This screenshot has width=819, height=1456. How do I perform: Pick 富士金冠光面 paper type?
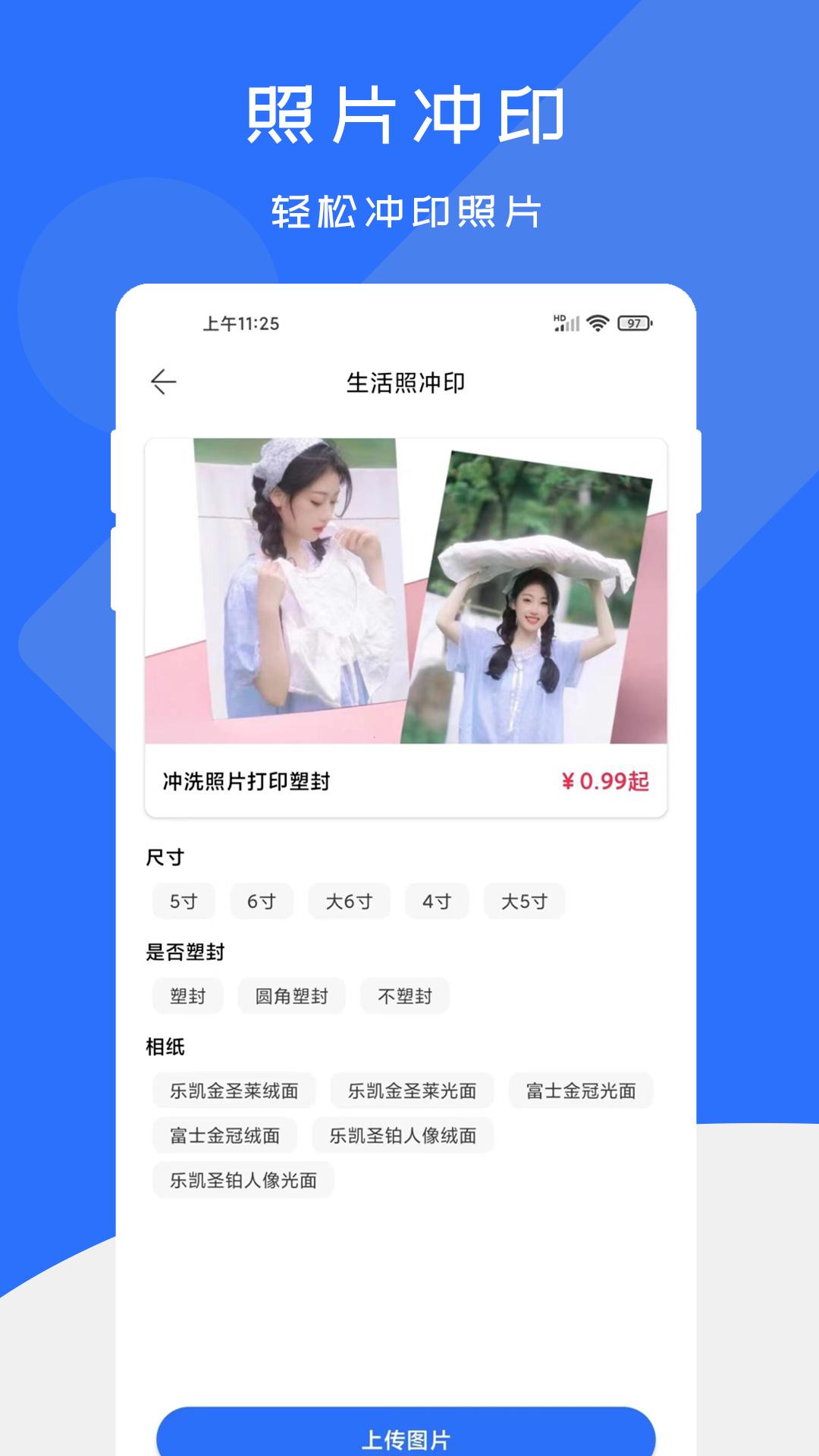click(x=579, y=1090)
